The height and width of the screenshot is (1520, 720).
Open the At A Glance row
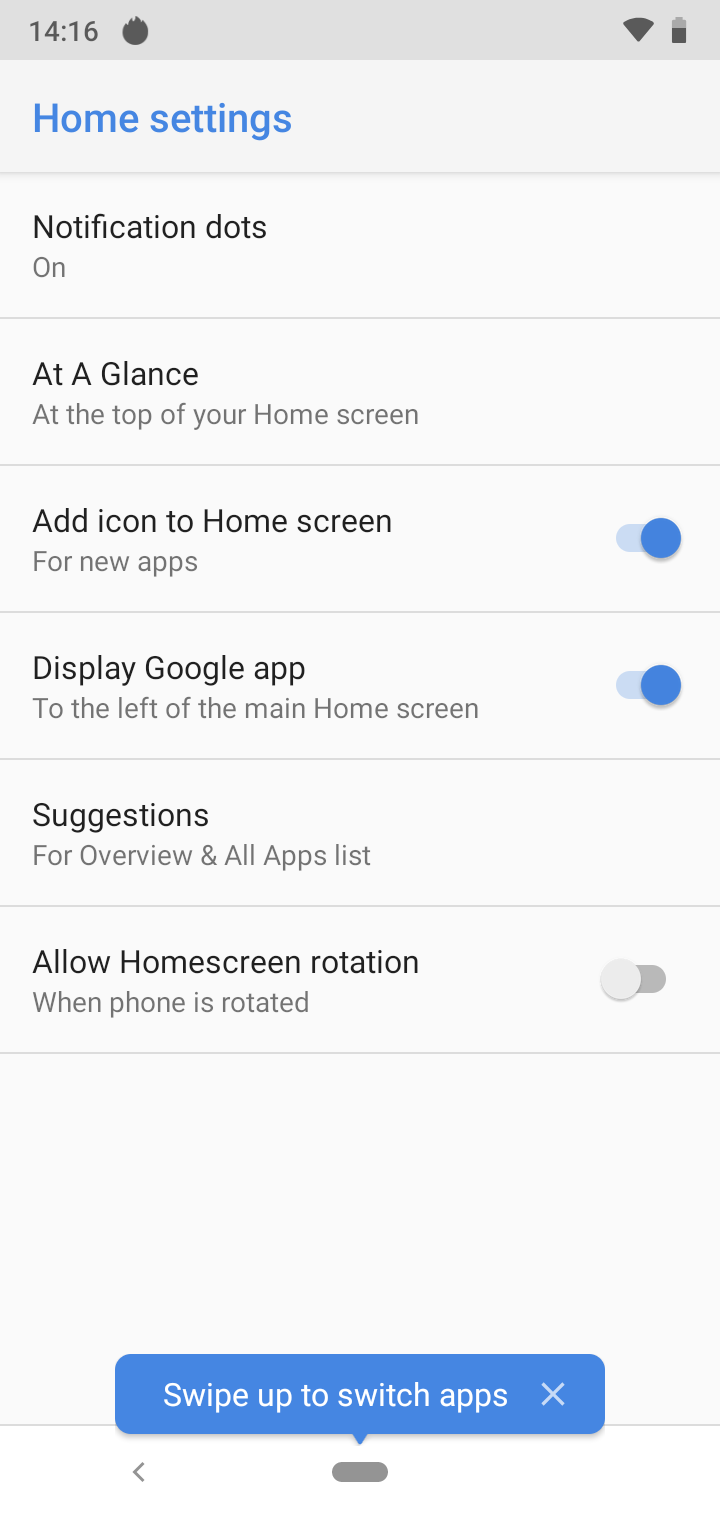click(360, 392)
